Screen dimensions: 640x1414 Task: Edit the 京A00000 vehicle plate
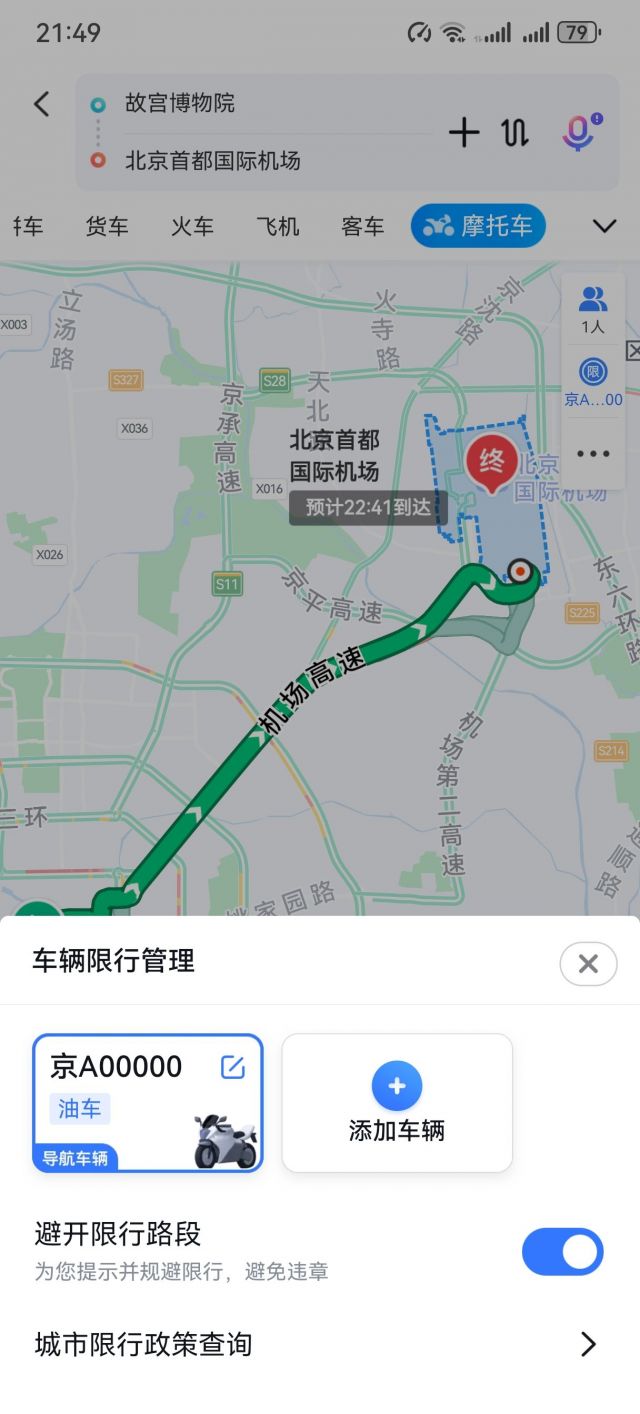232,1067
